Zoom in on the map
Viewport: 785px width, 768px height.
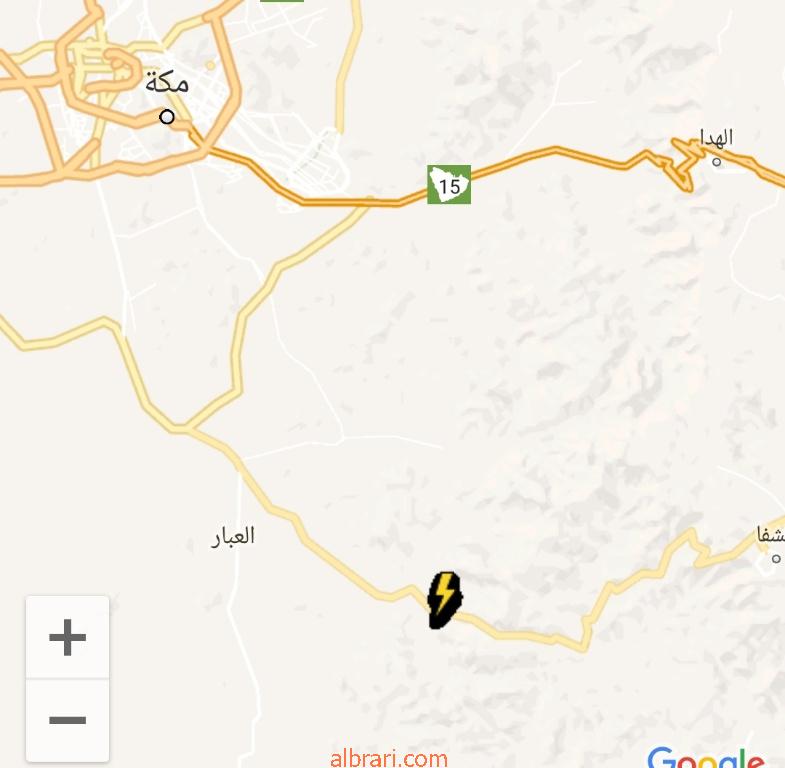[x=67, y=637]
